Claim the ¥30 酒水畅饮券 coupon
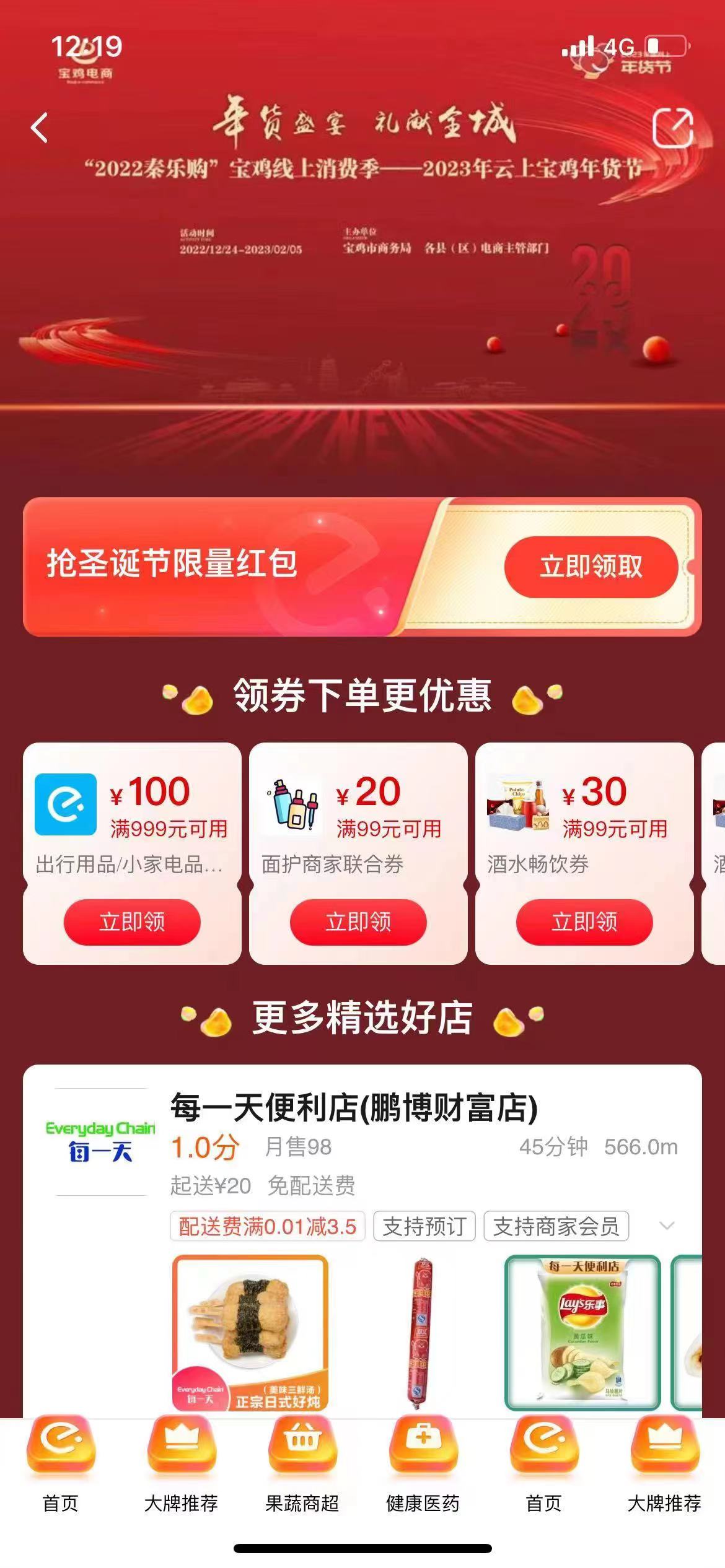 click(x=584, y=922)
